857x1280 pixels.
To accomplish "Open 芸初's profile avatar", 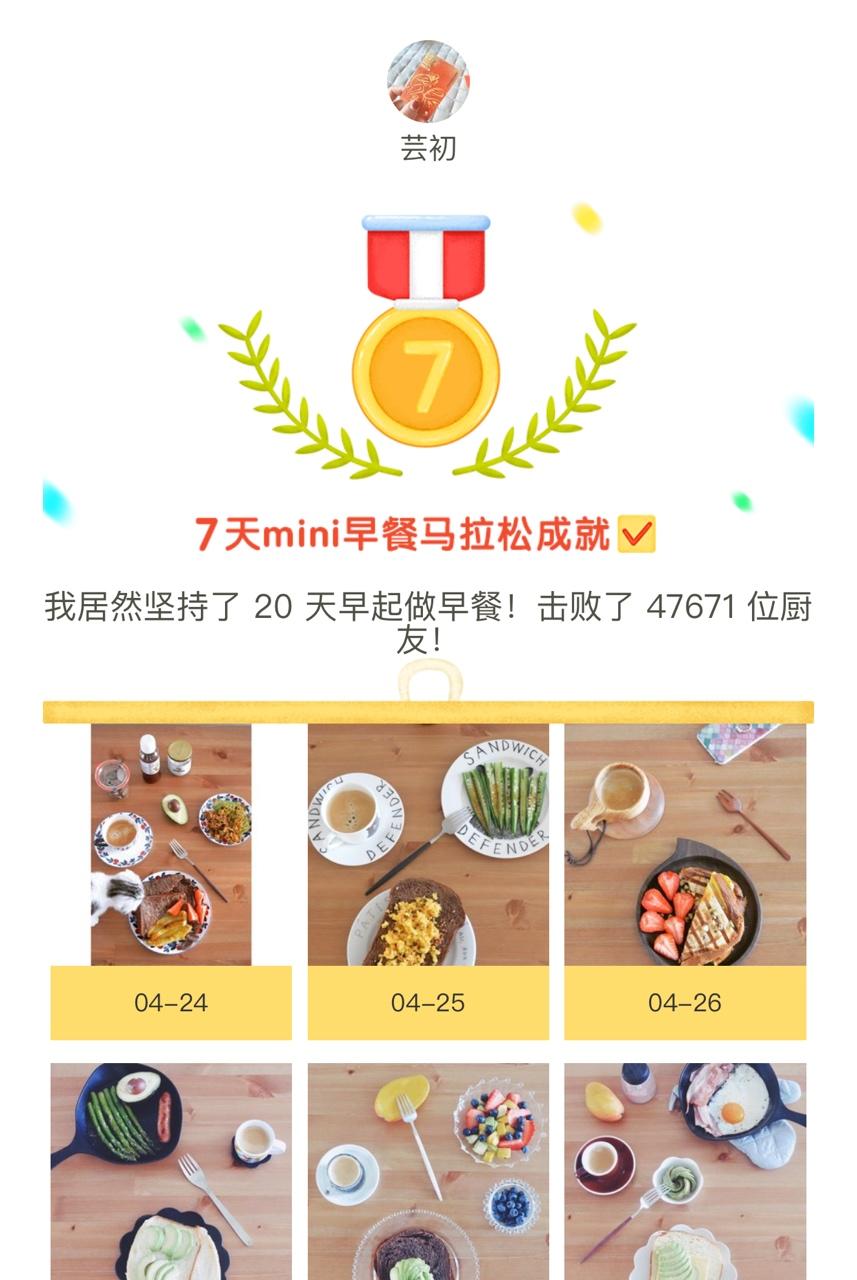I will tap(428, 81).
